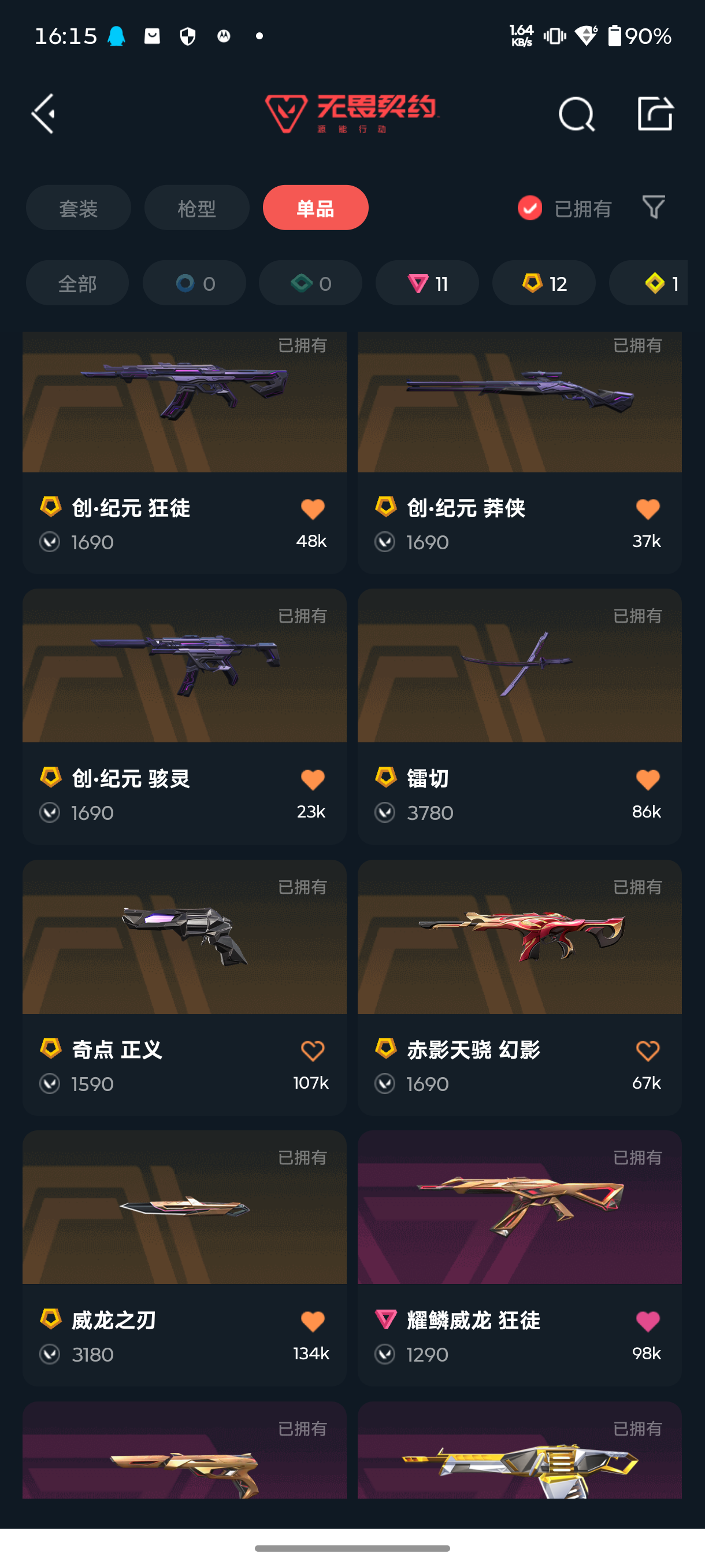Uncheck the 已拥有 filter checkbox
Image resolution: width=705 pixels, height=1568 pixels.
coord(530,208)
